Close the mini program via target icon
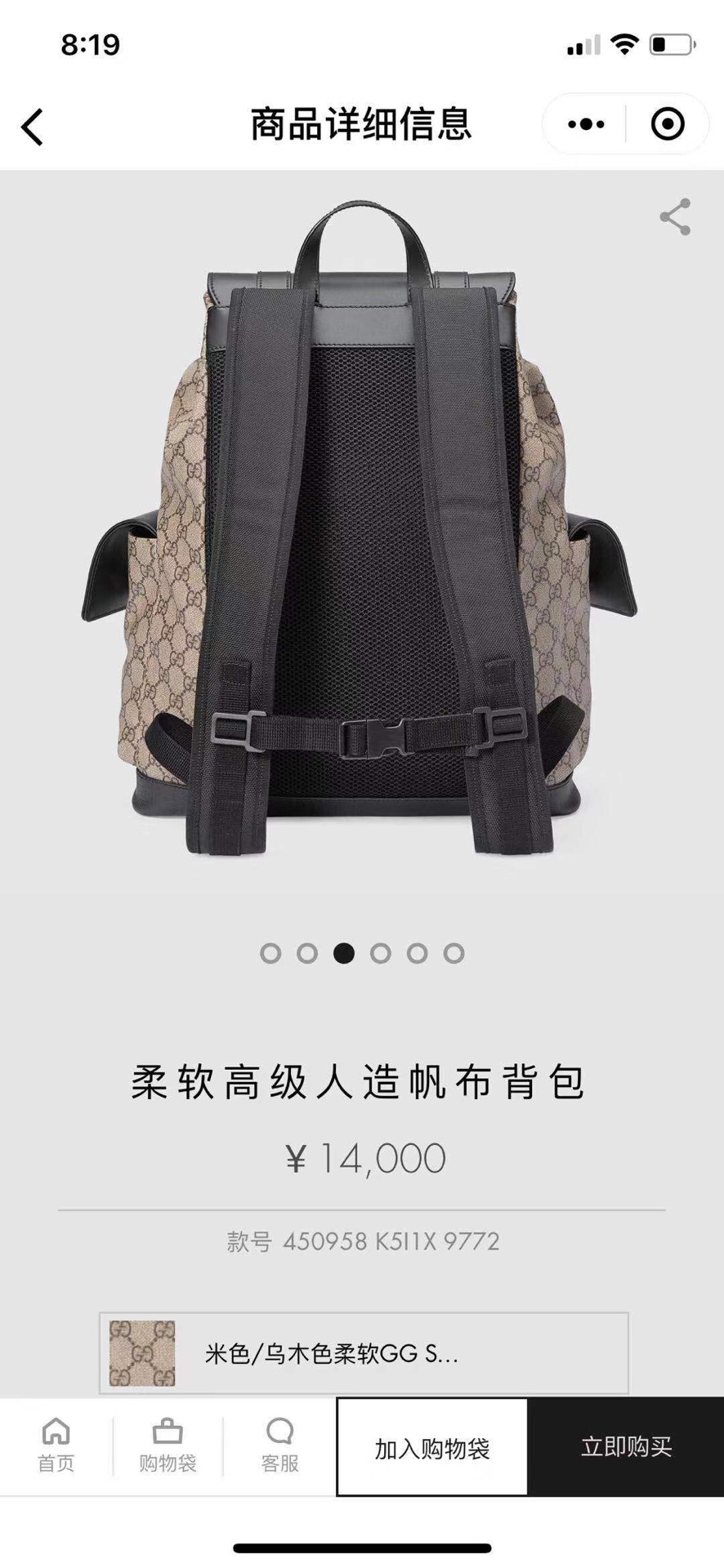This screenshot has width=724, height=1568. pyautogui.click(x=667, y=124)
